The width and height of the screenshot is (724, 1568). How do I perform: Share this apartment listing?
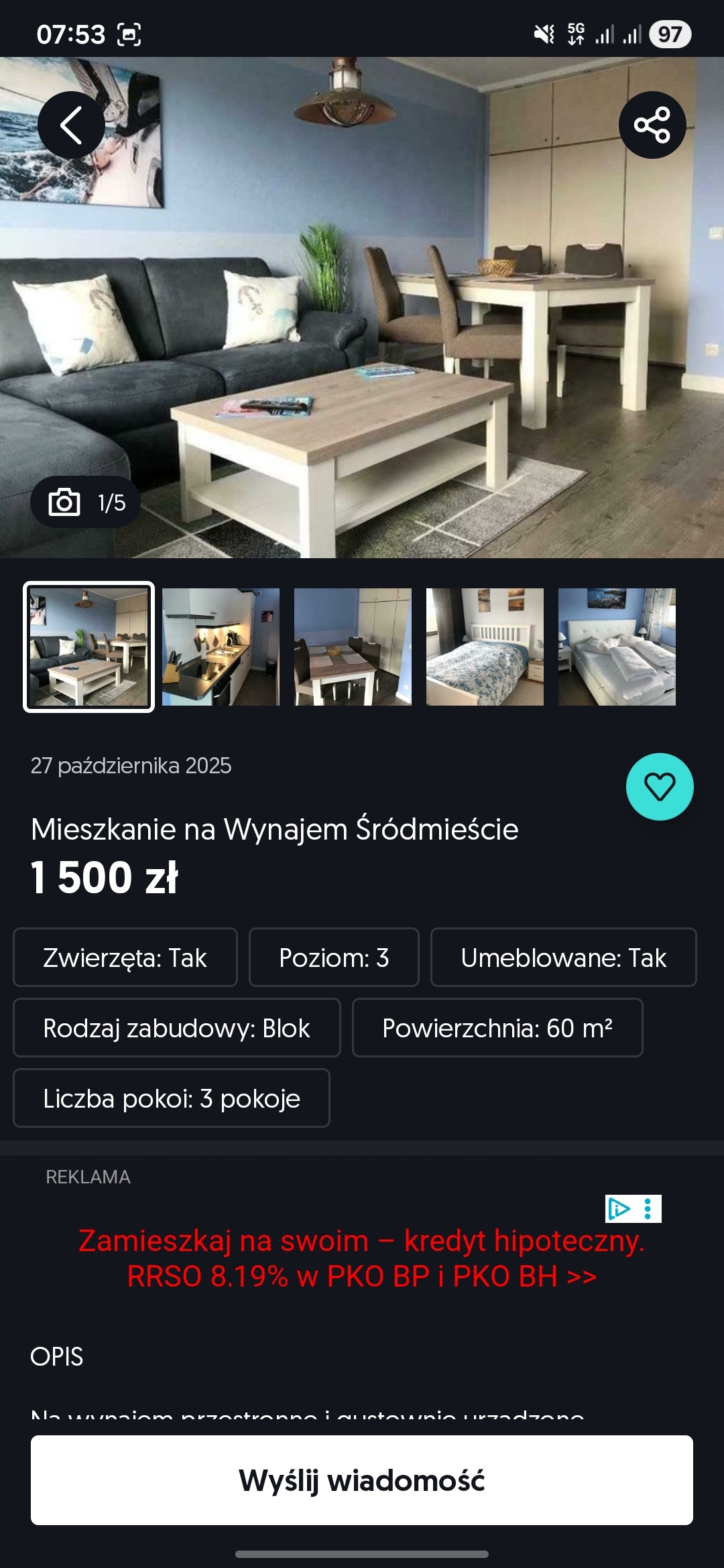coord(652,125)
